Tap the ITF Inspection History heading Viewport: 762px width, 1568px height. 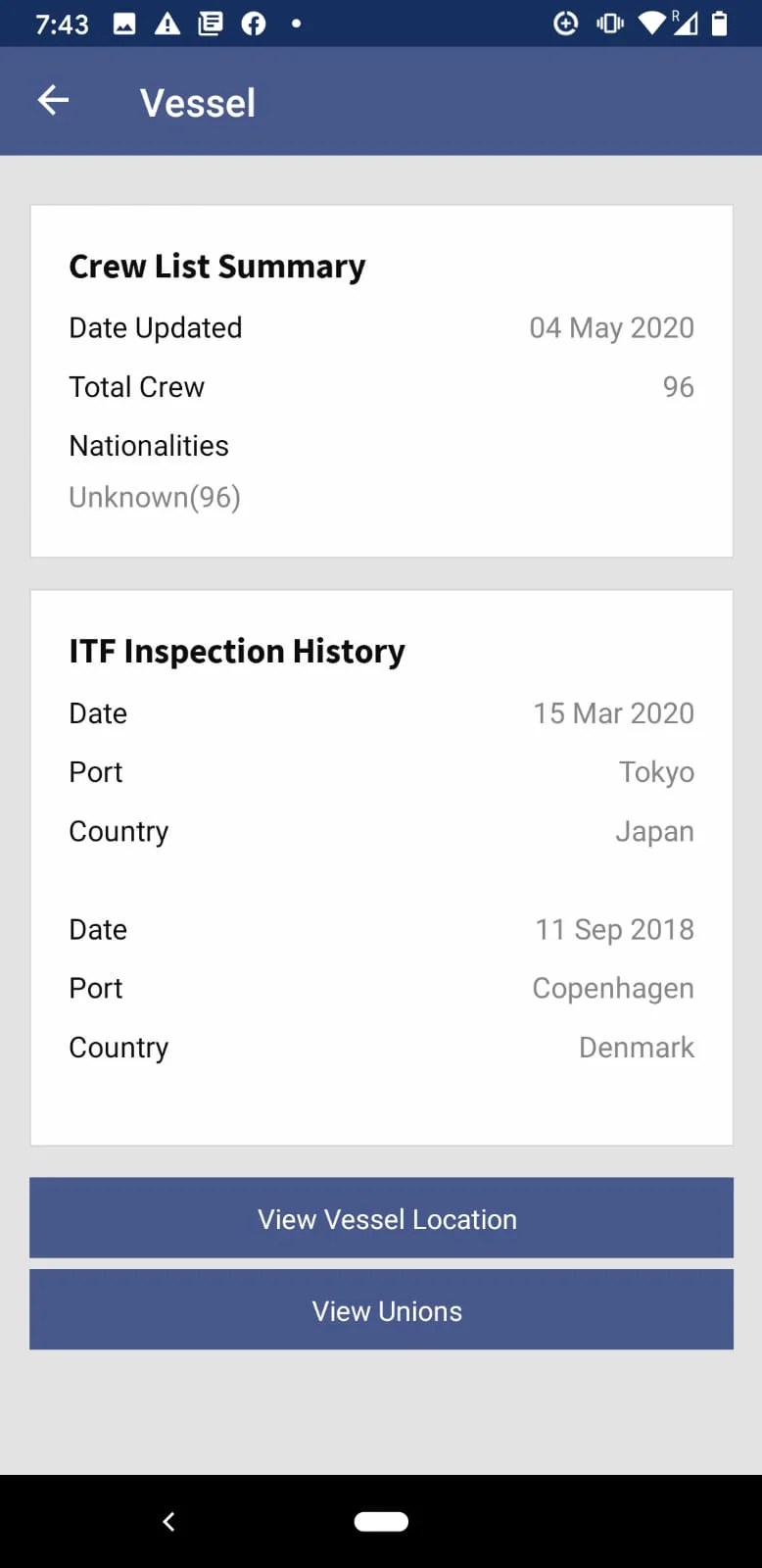[236, 651]
